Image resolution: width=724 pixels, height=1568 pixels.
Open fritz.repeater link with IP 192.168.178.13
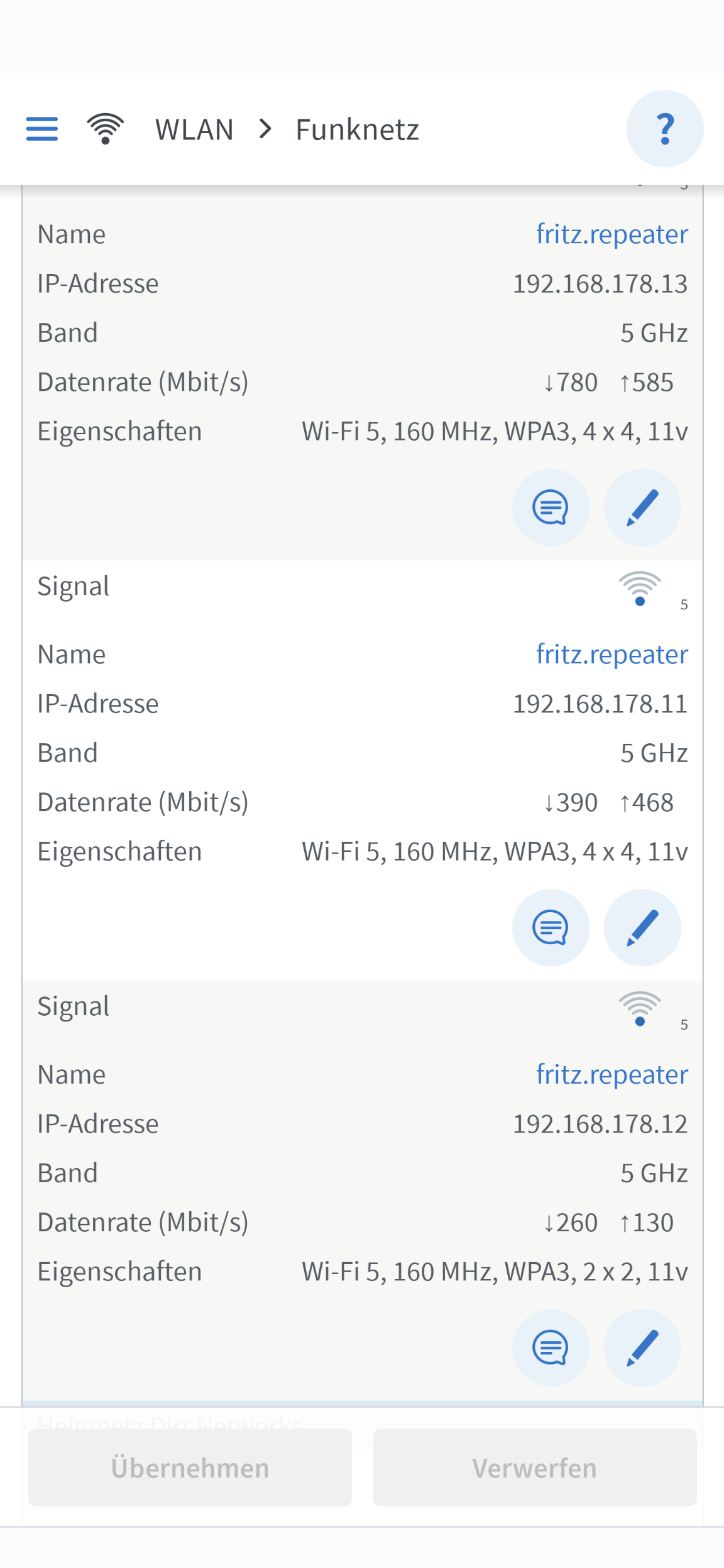click(612, 234)
